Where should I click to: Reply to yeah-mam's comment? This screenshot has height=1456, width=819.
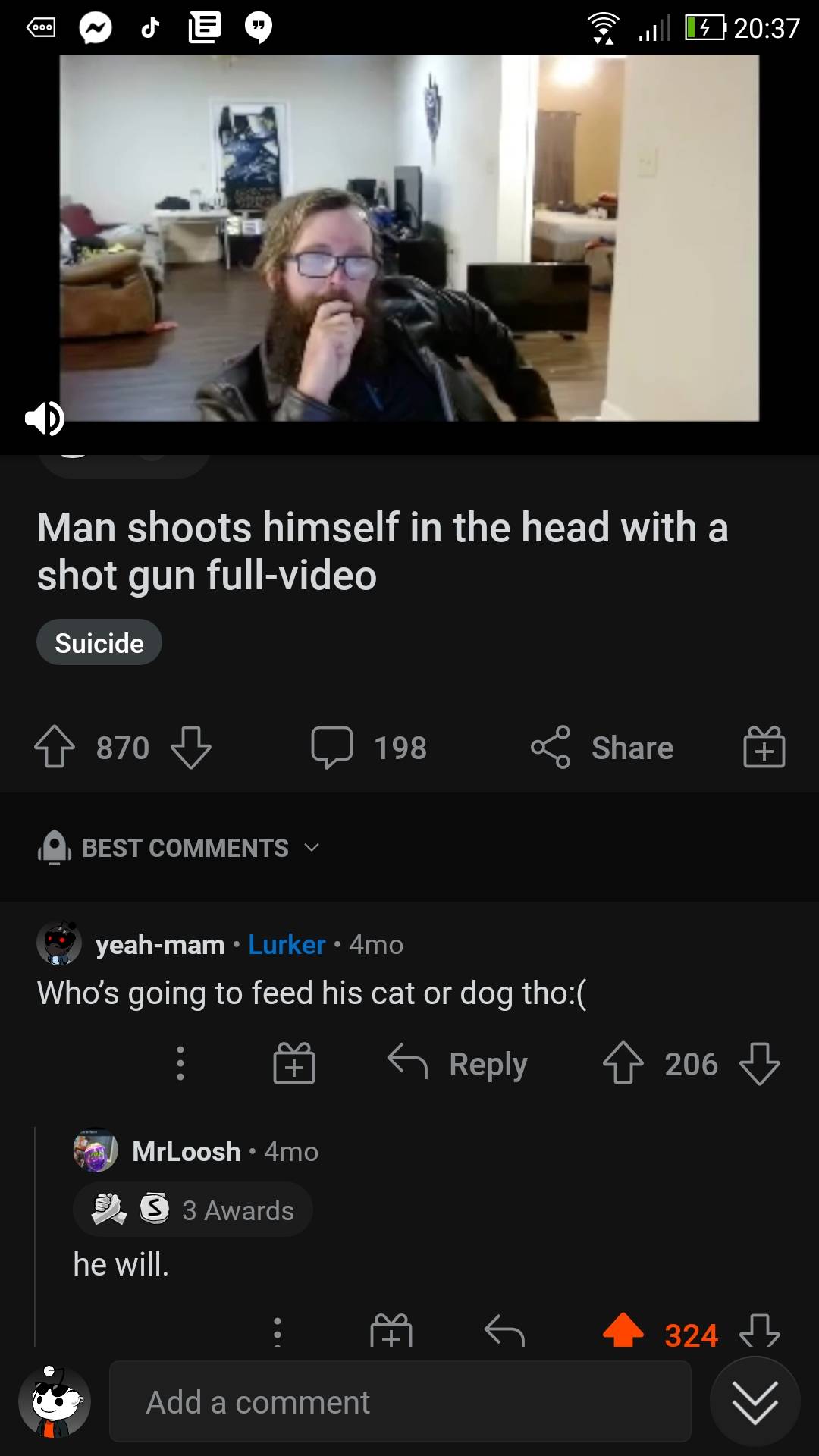tap(458, 1063)
